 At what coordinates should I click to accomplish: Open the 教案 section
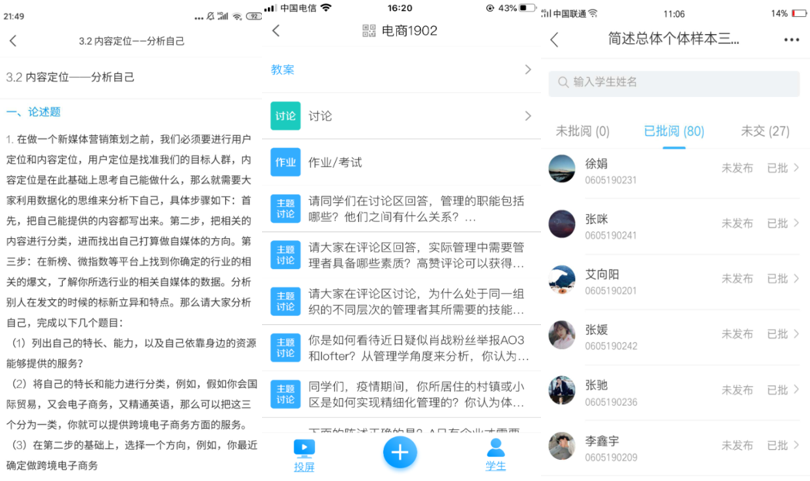(400, 70)
